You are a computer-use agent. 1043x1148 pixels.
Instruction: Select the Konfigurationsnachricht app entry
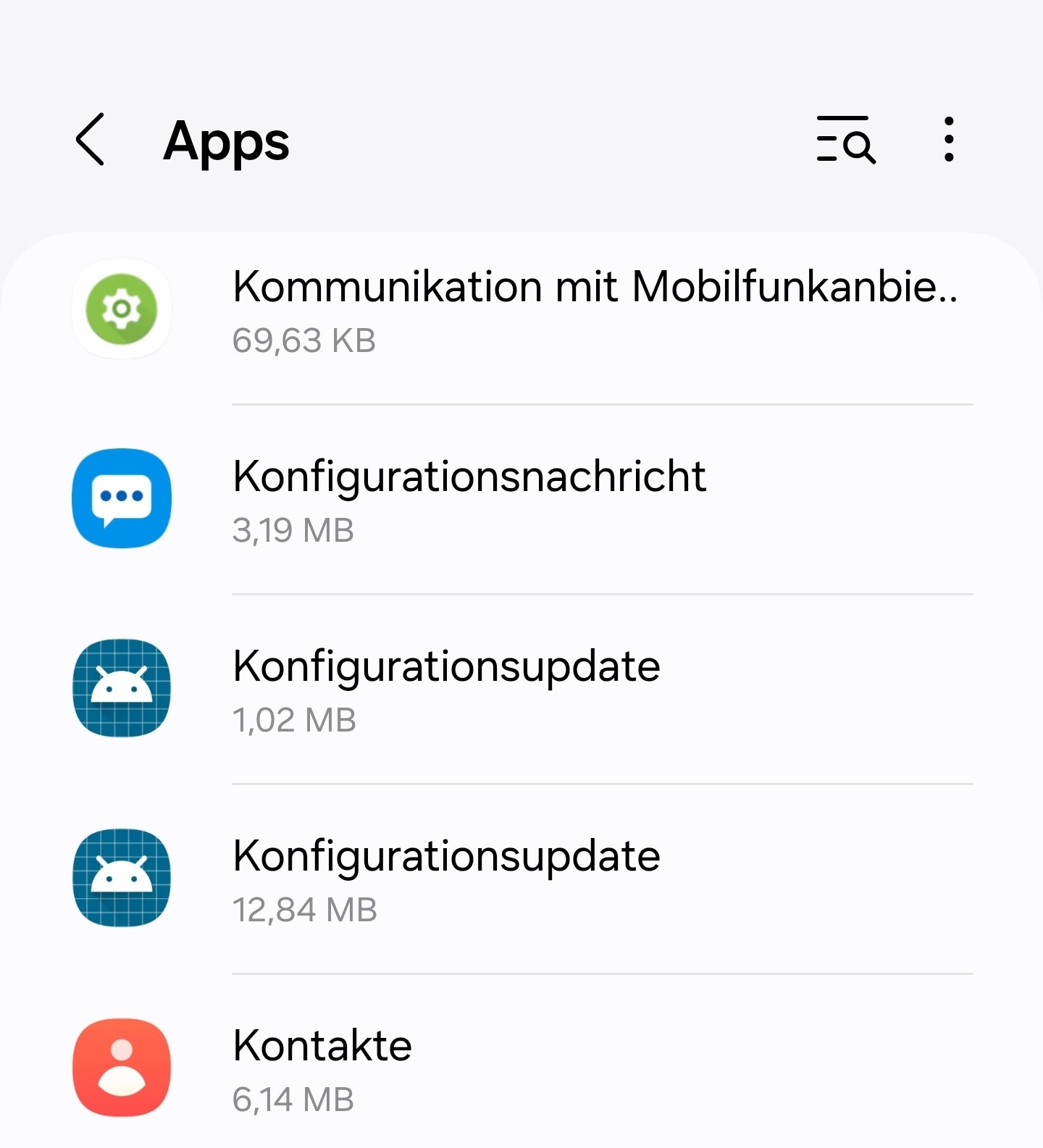tap(521, 500)
